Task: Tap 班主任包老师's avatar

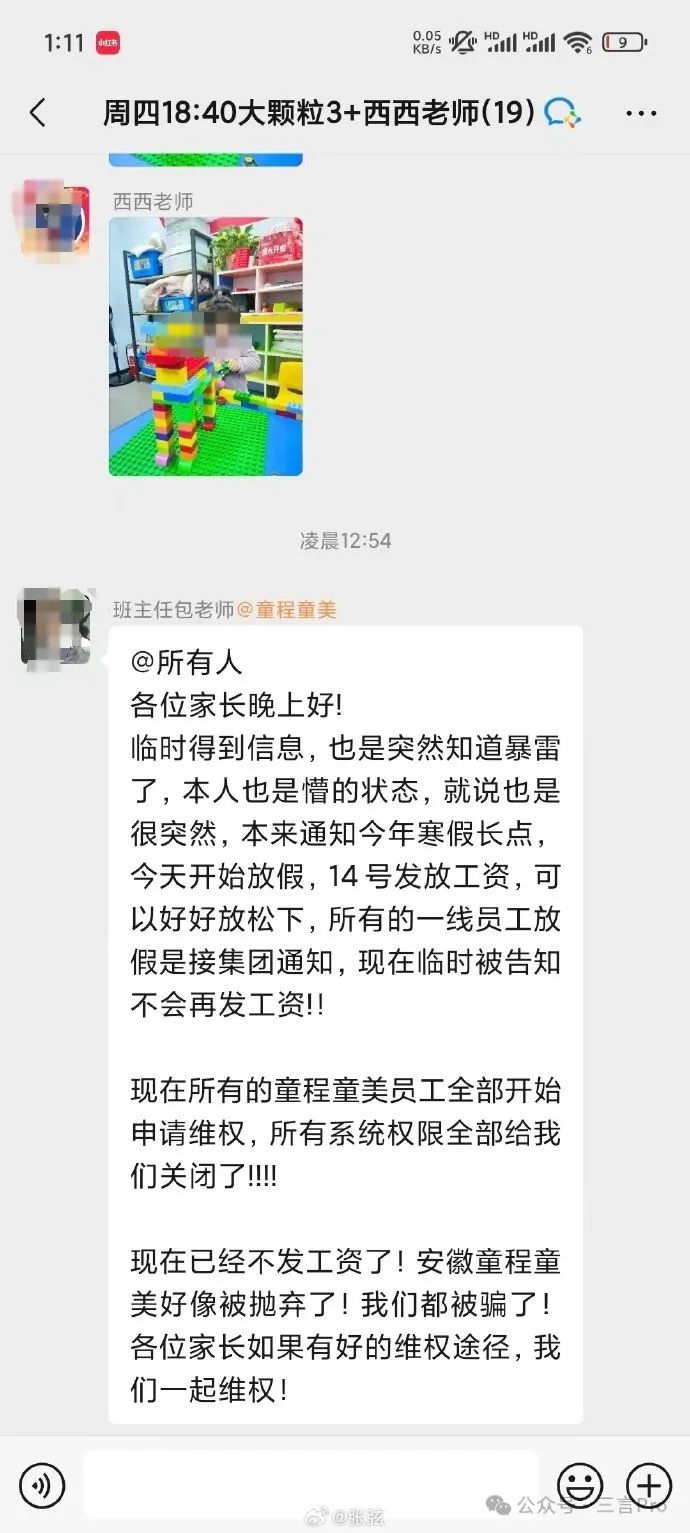Action: pyautogui.click(x=55, y=628)
